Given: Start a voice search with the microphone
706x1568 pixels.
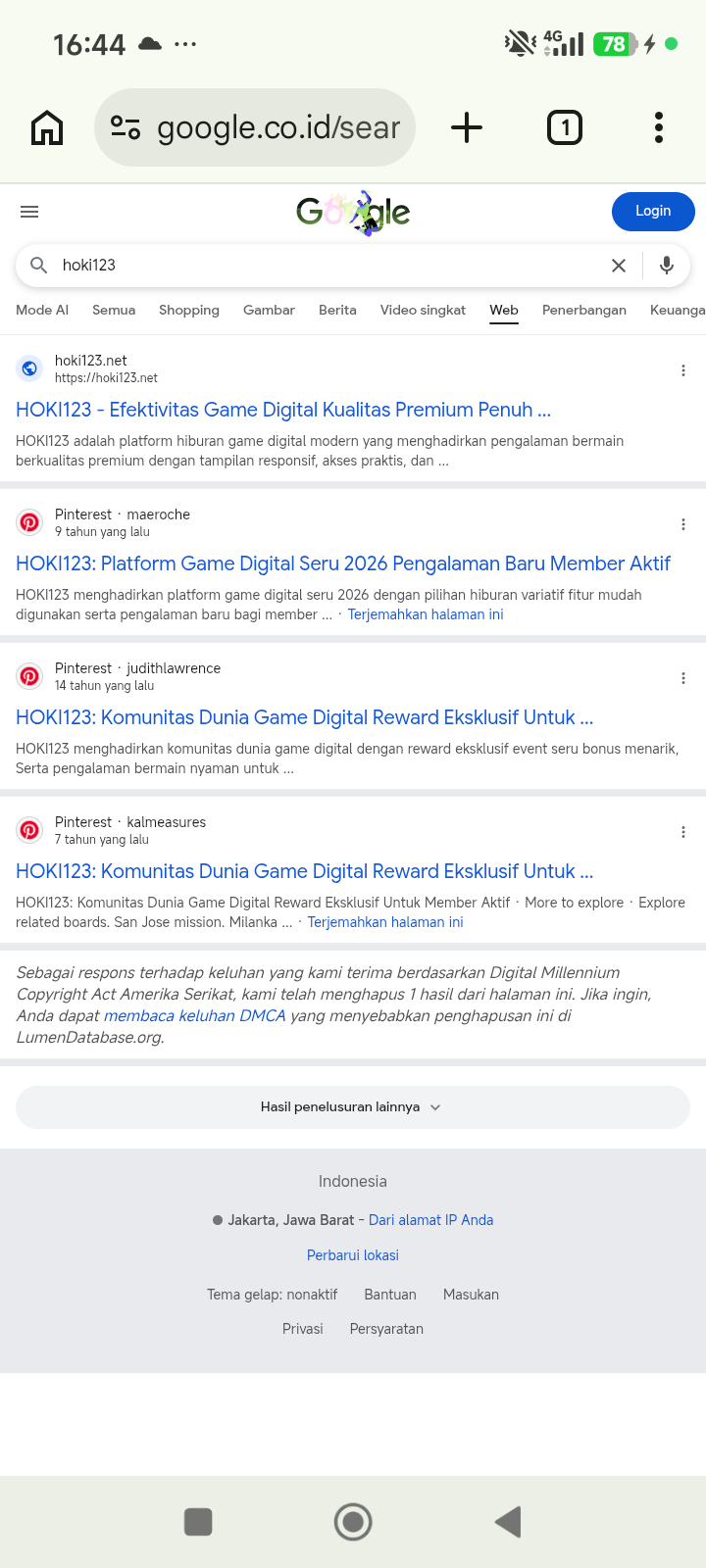Looking at the screenshot, I should point(667,266).
